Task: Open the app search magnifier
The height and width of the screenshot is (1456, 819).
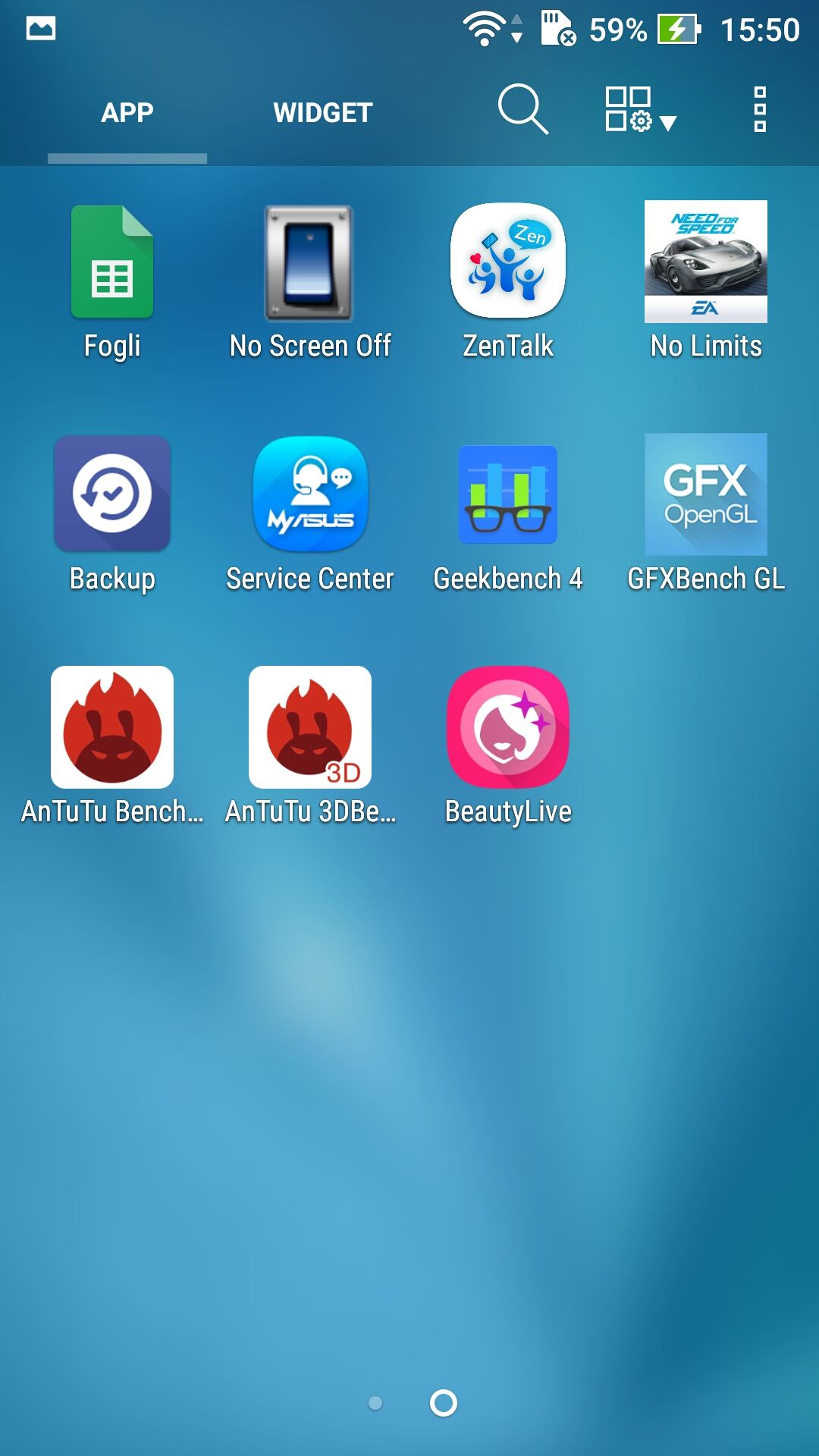Action: coord(522,110)
